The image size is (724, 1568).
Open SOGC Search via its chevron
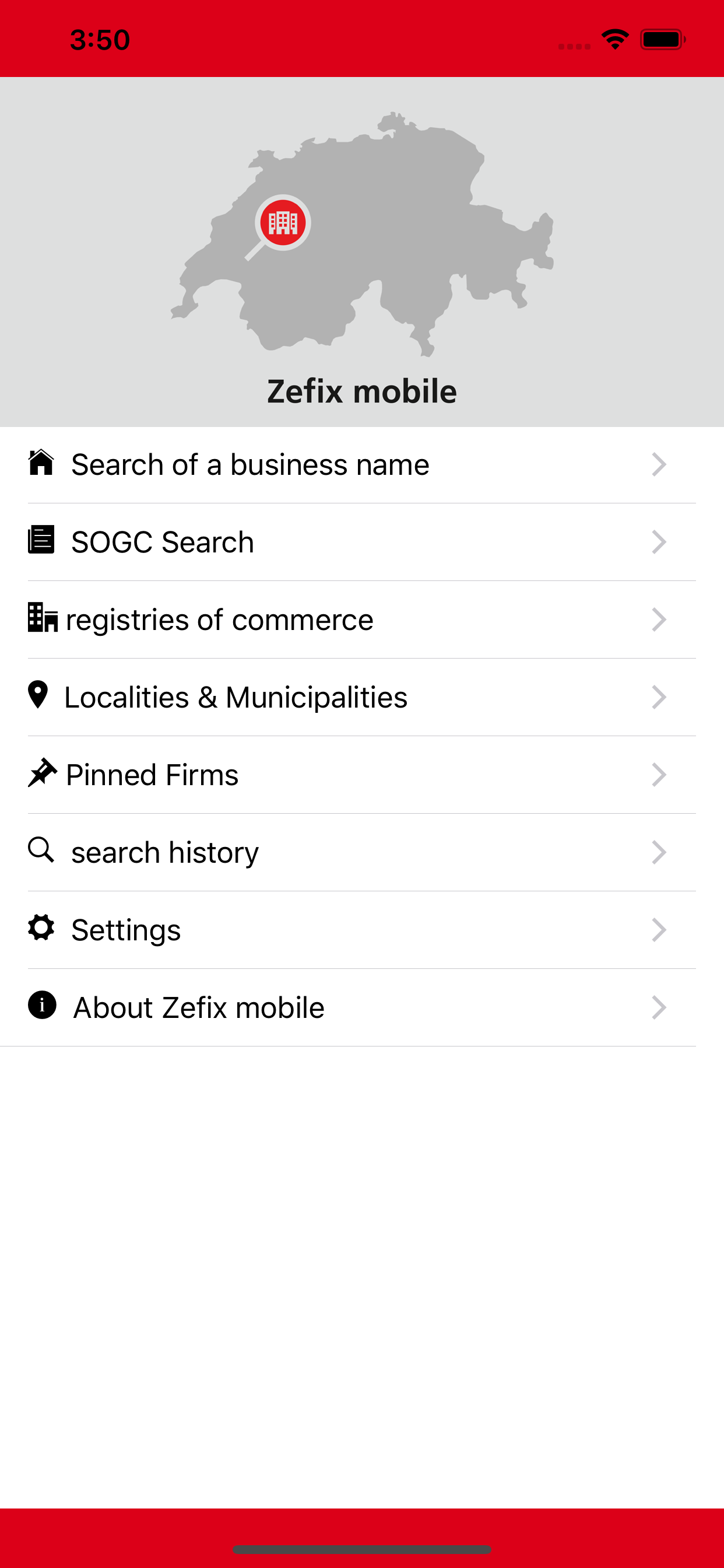[x=659, y=541]
